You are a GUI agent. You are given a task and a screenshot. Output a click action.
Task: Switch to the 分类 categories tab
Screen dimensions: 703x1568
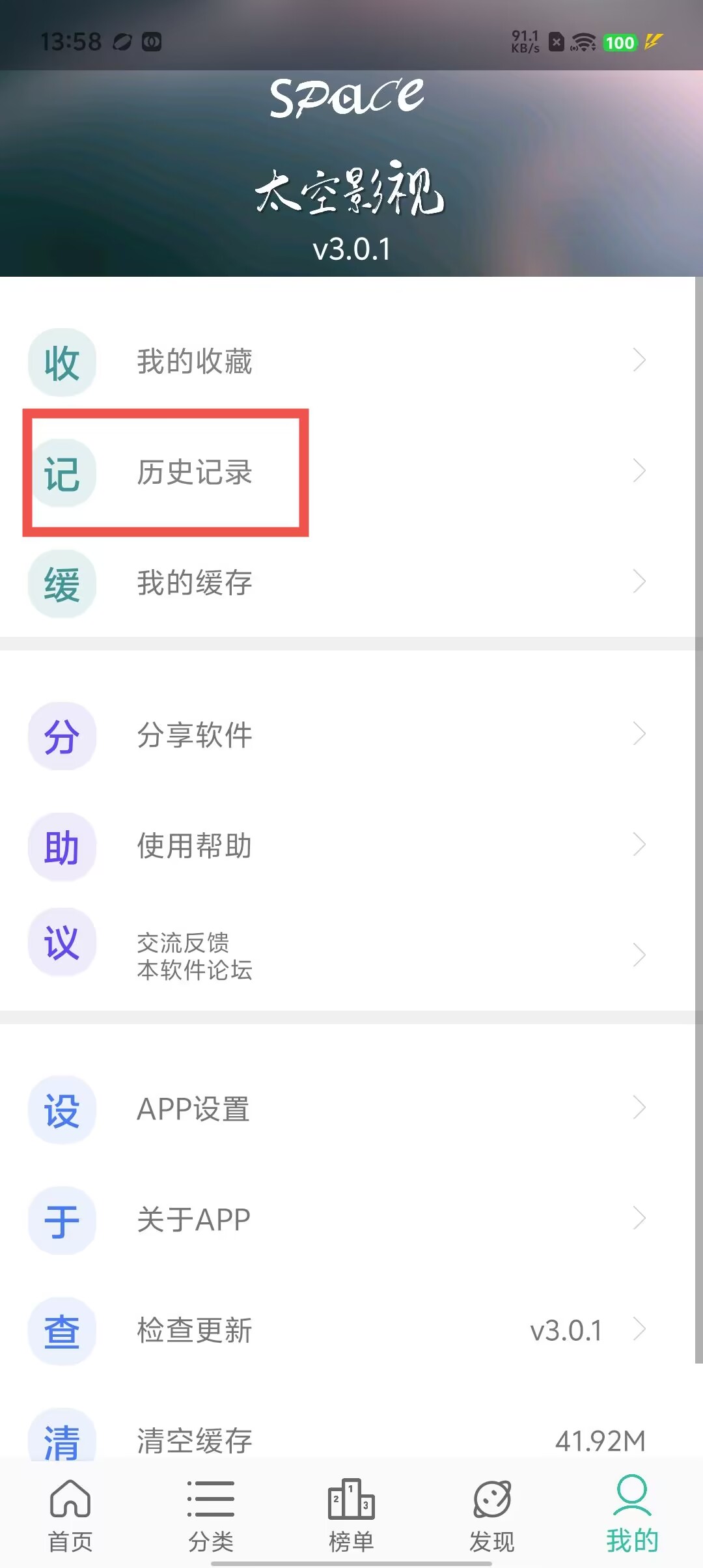point(211,1514)
